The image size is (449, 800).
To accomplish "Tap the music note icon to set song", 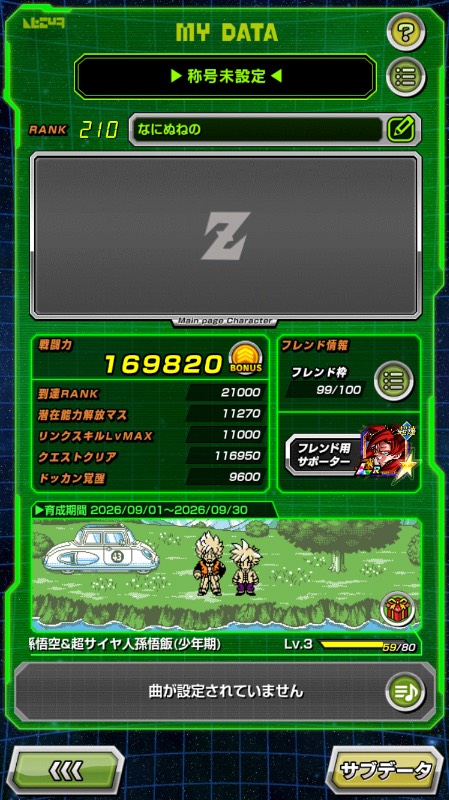I will [406, 691].
